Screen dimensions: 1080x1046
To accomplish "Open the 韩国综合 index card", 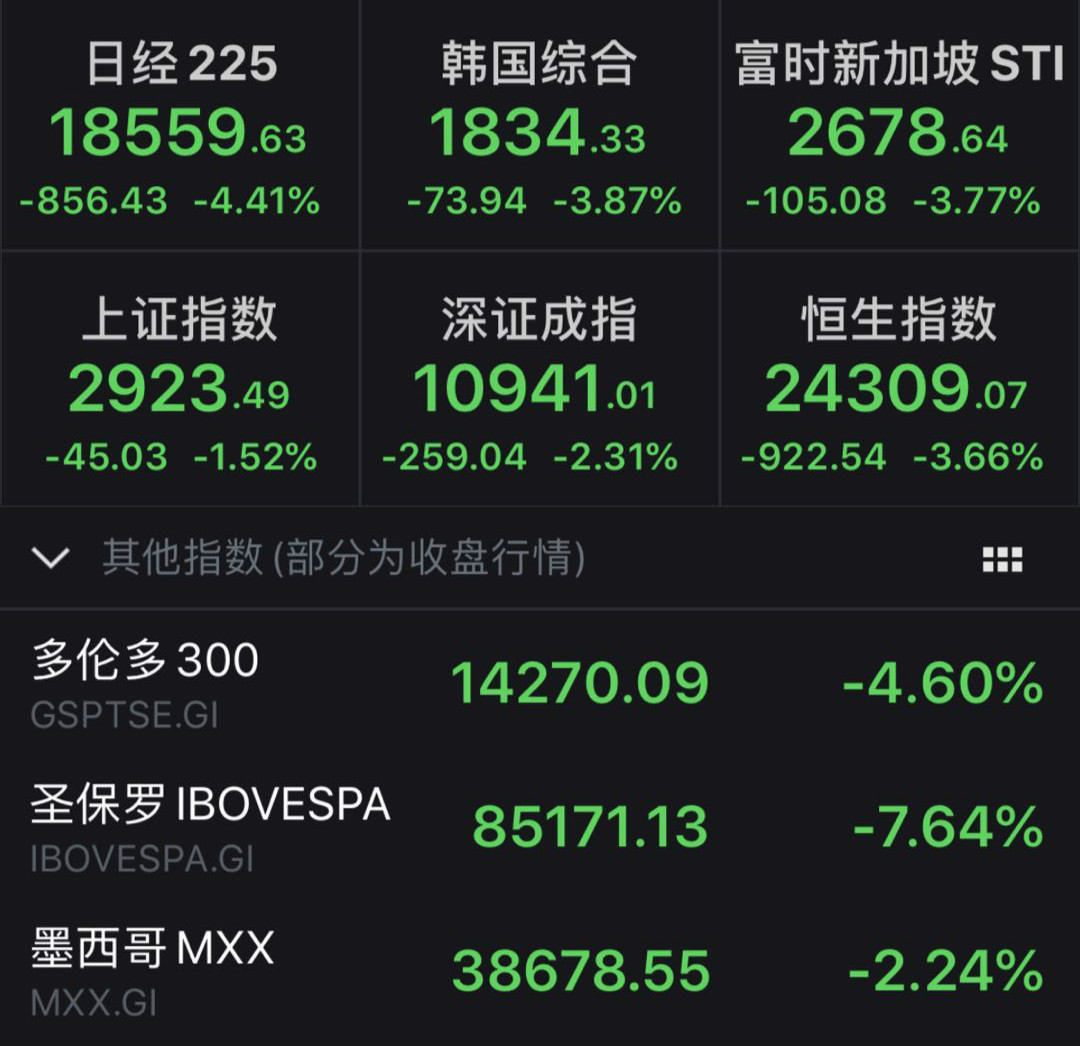I will [540, 125].
